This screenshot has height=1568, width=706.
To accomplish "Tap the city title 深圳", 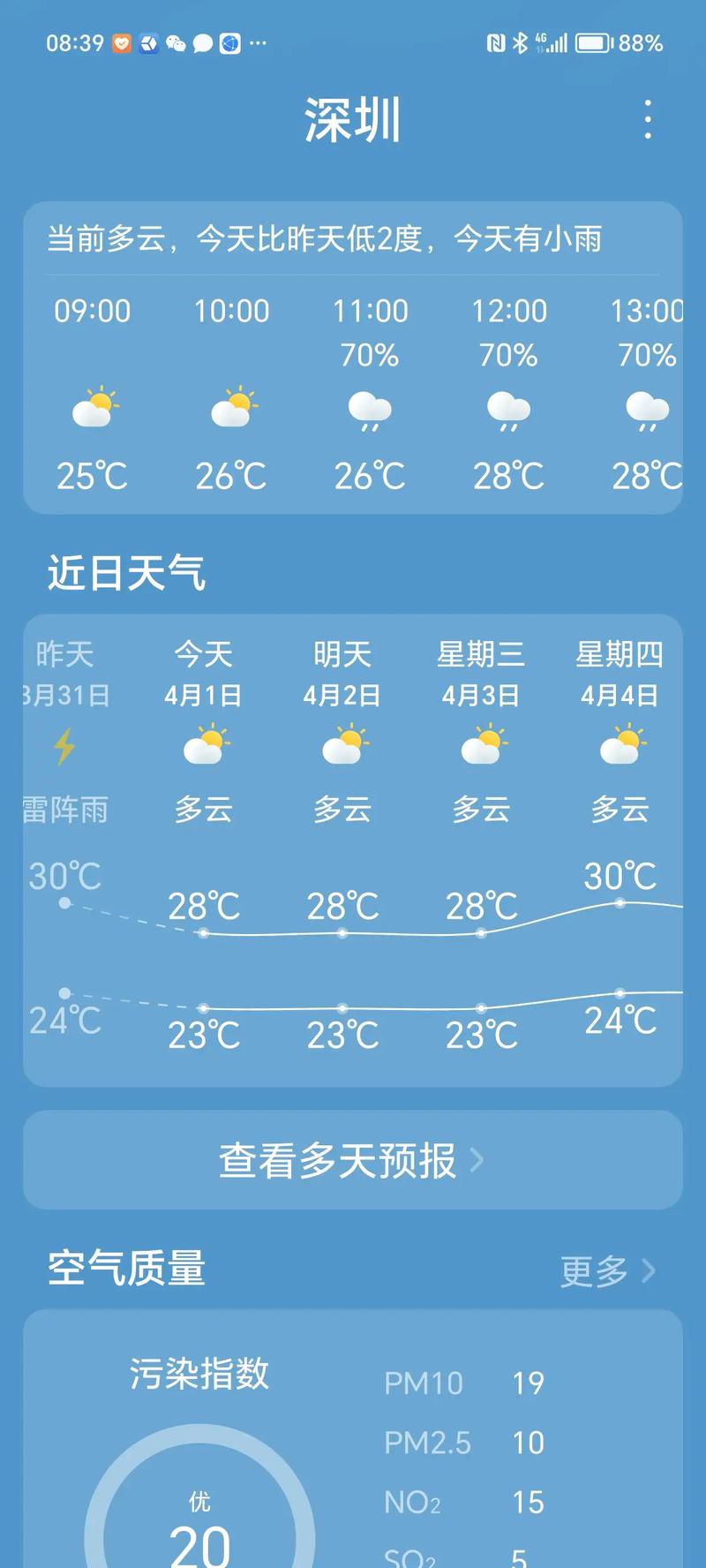I will 353,119.
